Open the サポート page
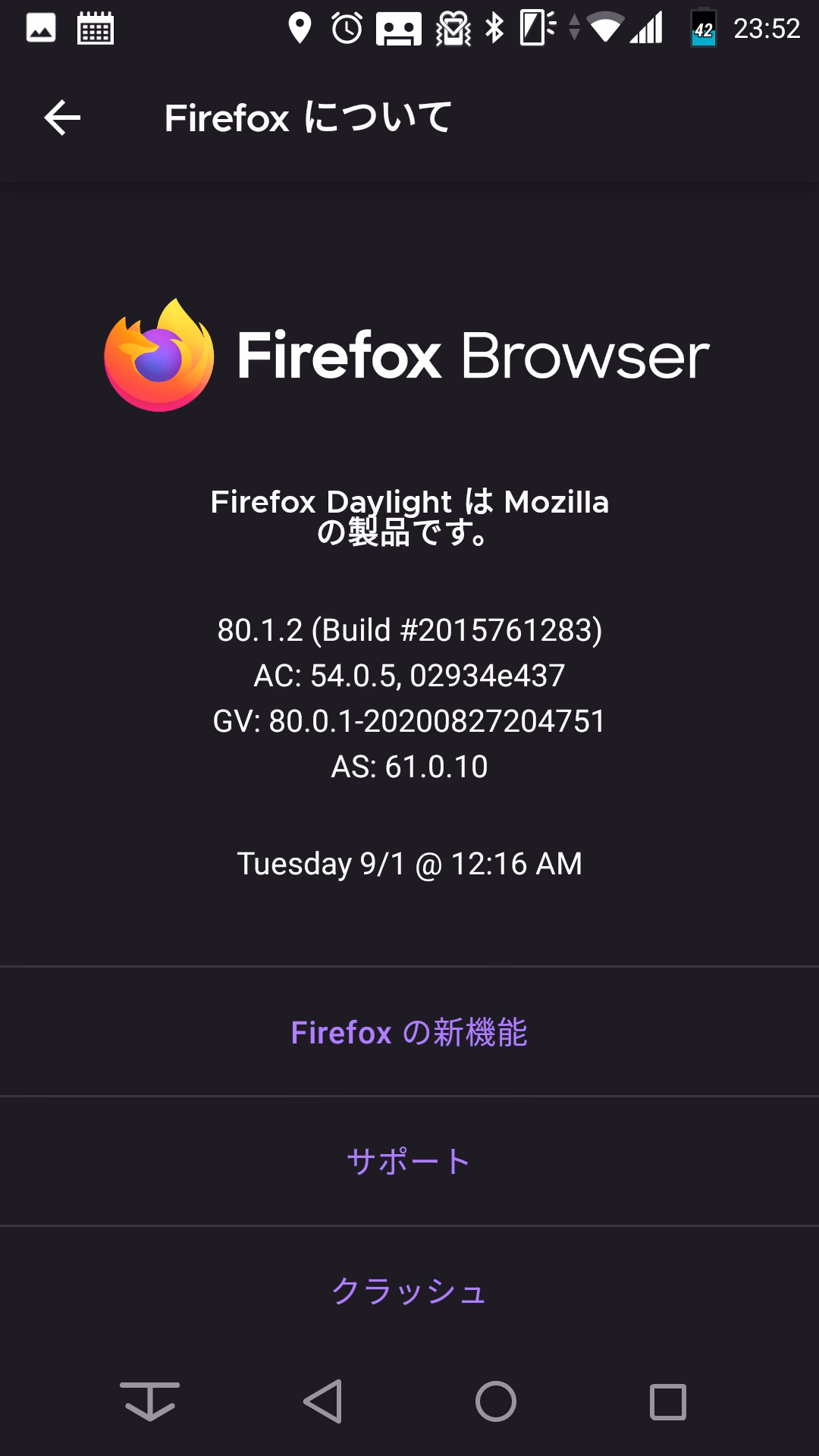 coord(409,1160)
